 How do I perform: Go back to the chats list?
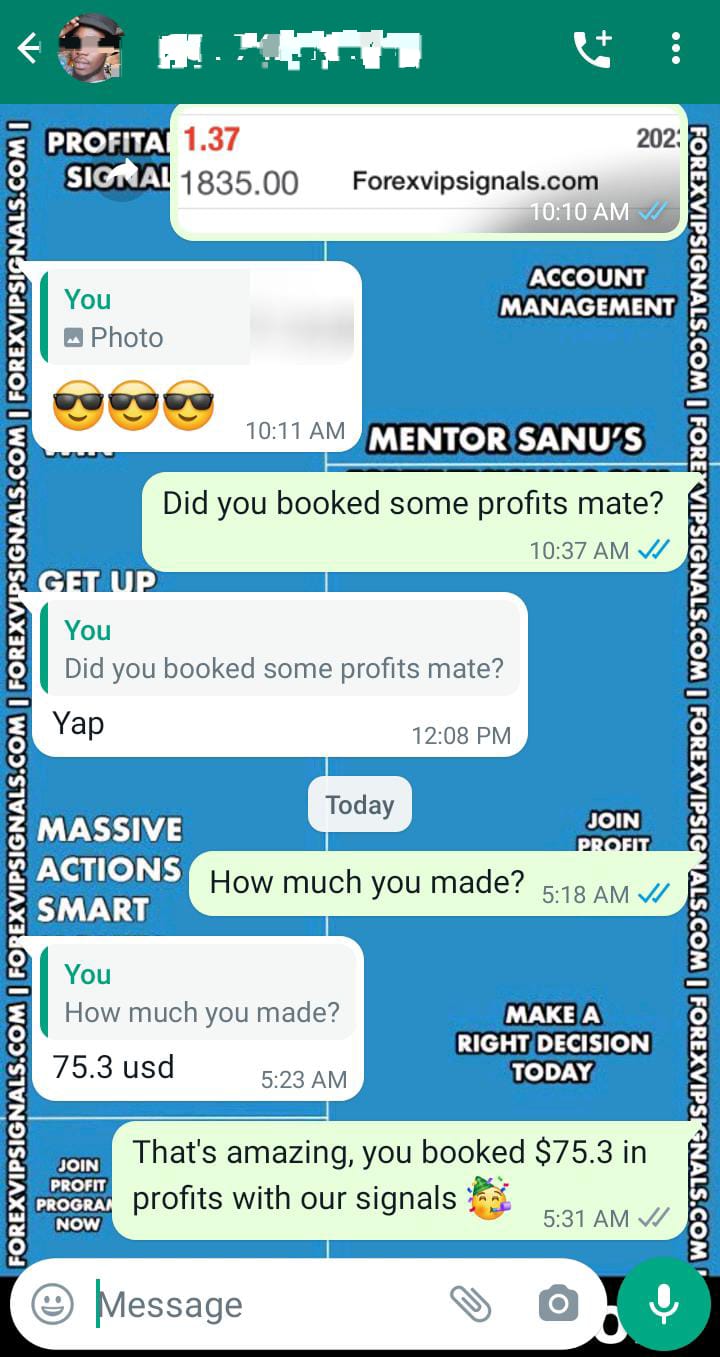point(28,48)
